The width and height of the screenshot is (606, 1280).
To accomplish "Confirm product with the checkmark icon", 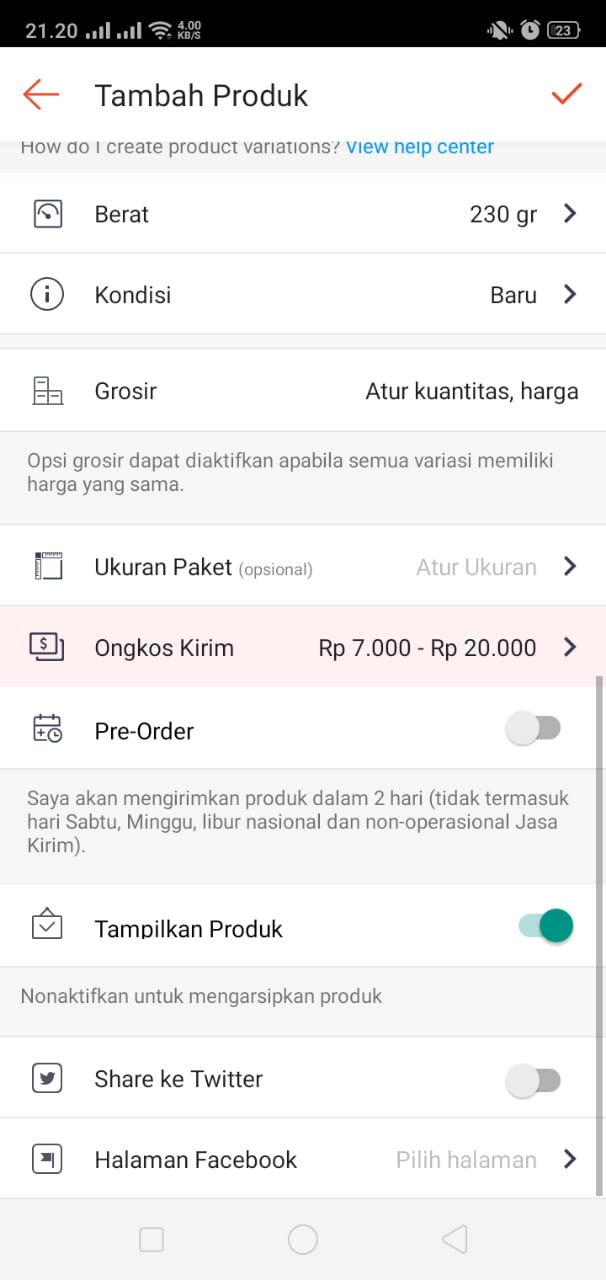I will click(x=566, y=94).
